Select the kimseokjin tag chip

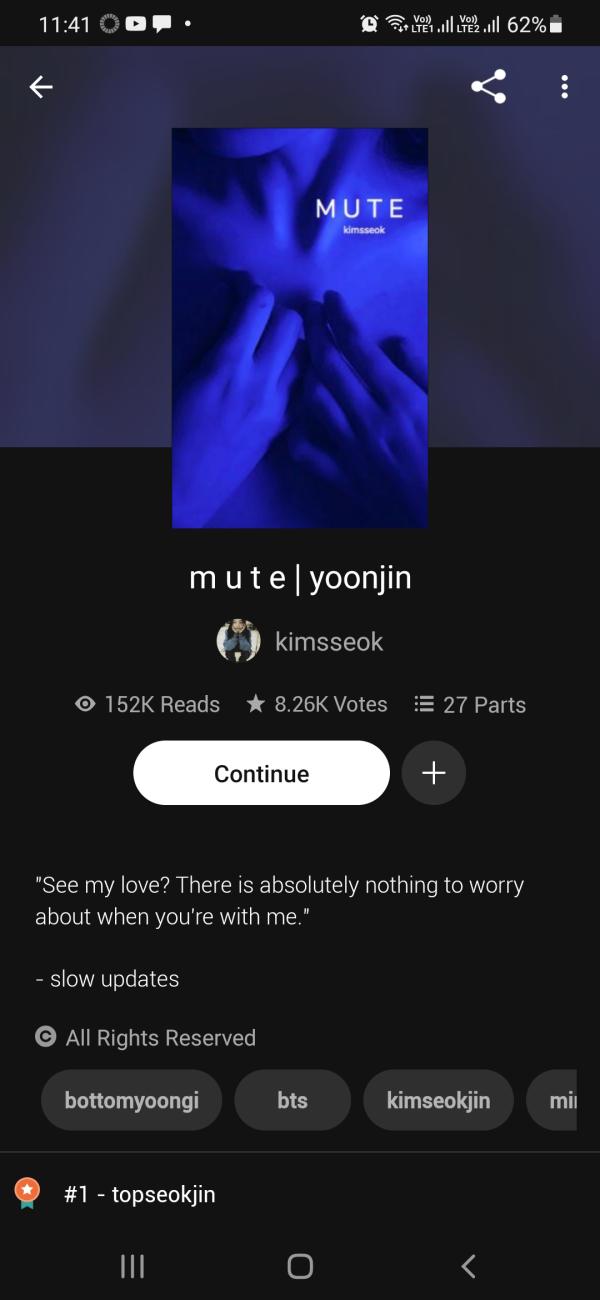click(438, 1100)
